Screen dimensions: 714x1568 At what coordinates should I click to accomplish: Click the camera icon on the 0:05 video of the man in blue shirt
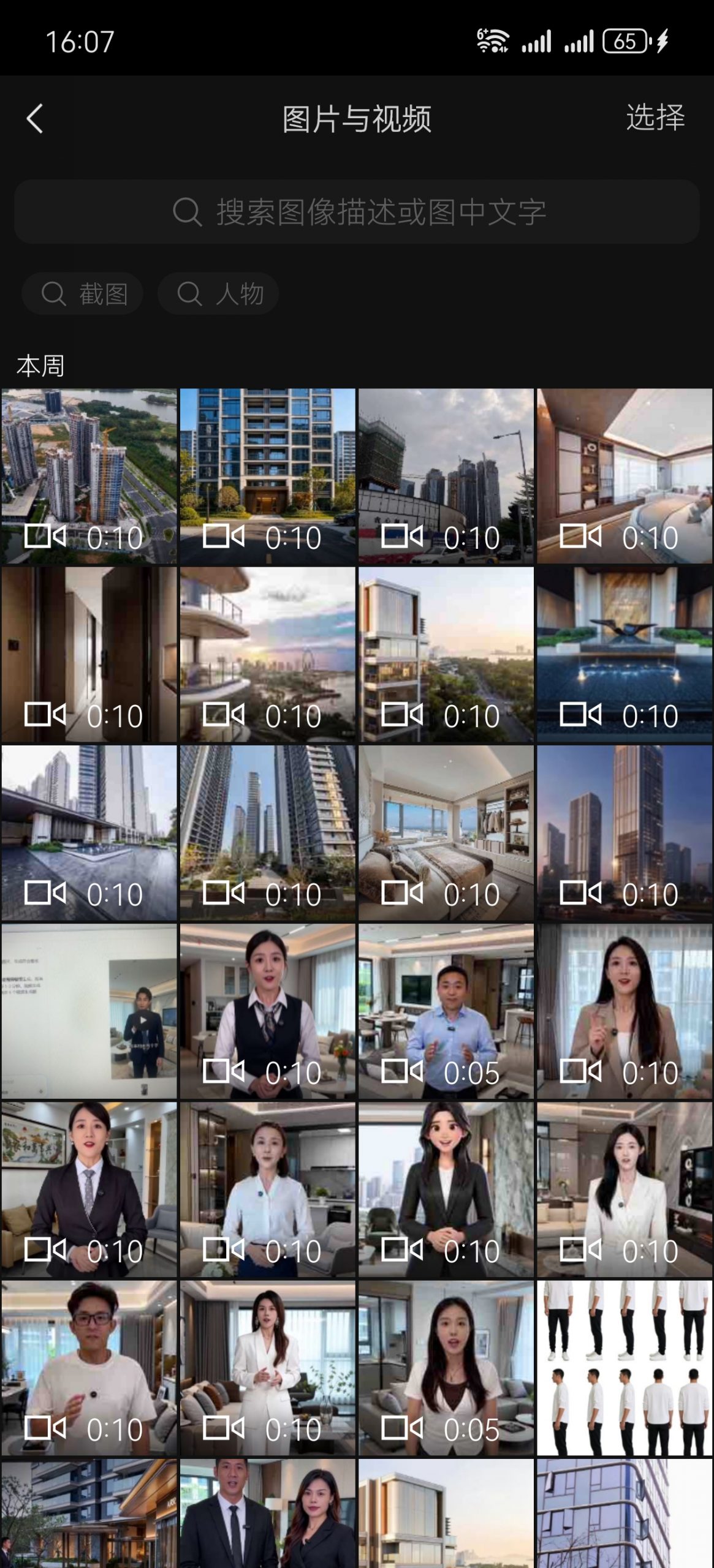403,1072
